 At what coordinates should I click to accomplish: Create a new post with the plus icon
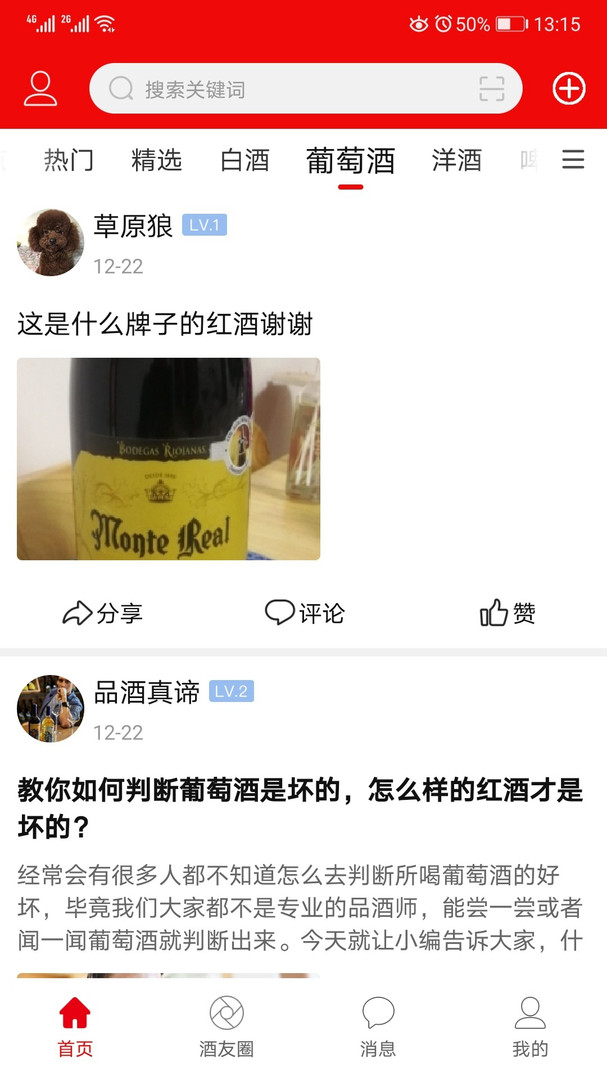click(569, 89)
